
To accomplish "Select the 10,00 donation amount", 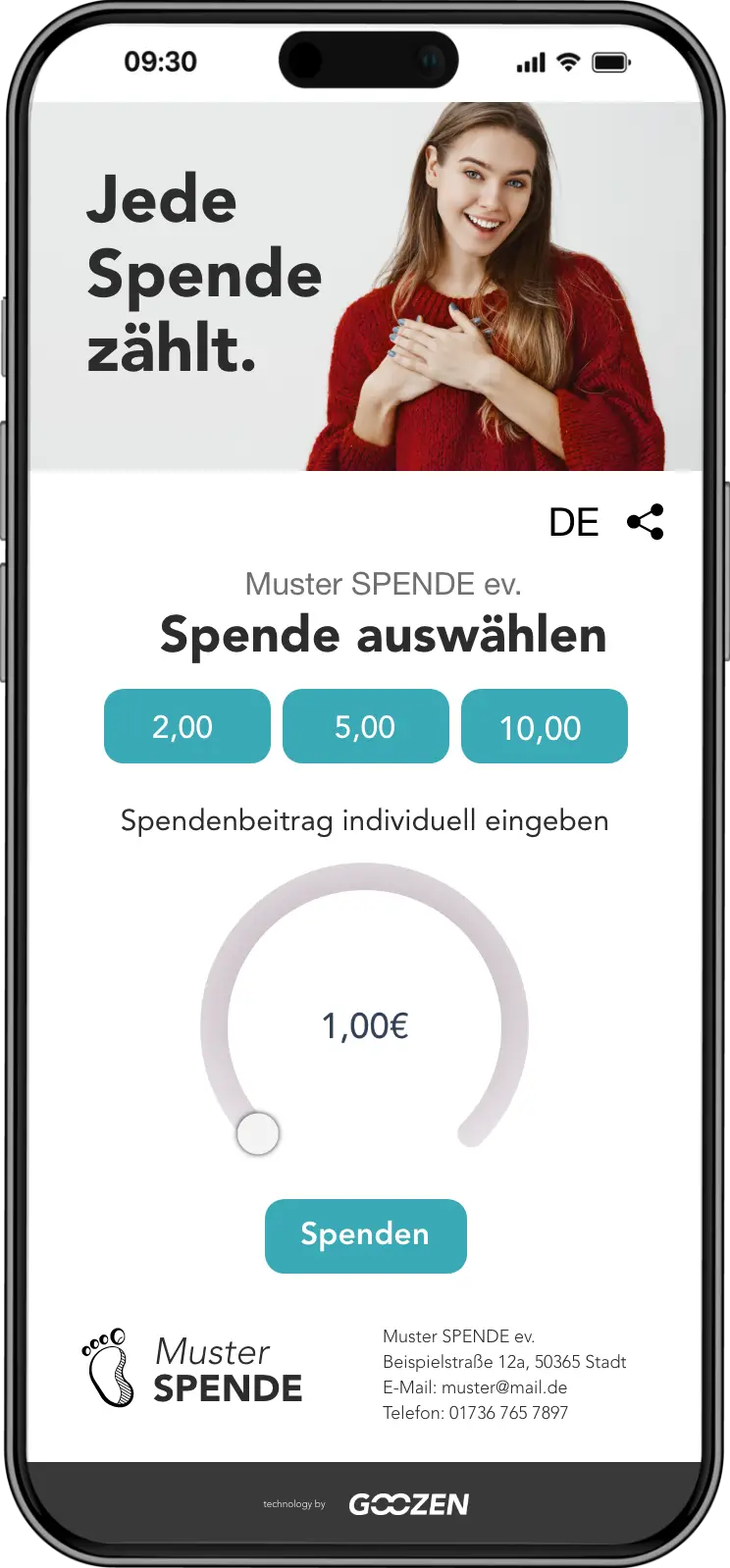I will pyautogui.click(x=545, y=726).
